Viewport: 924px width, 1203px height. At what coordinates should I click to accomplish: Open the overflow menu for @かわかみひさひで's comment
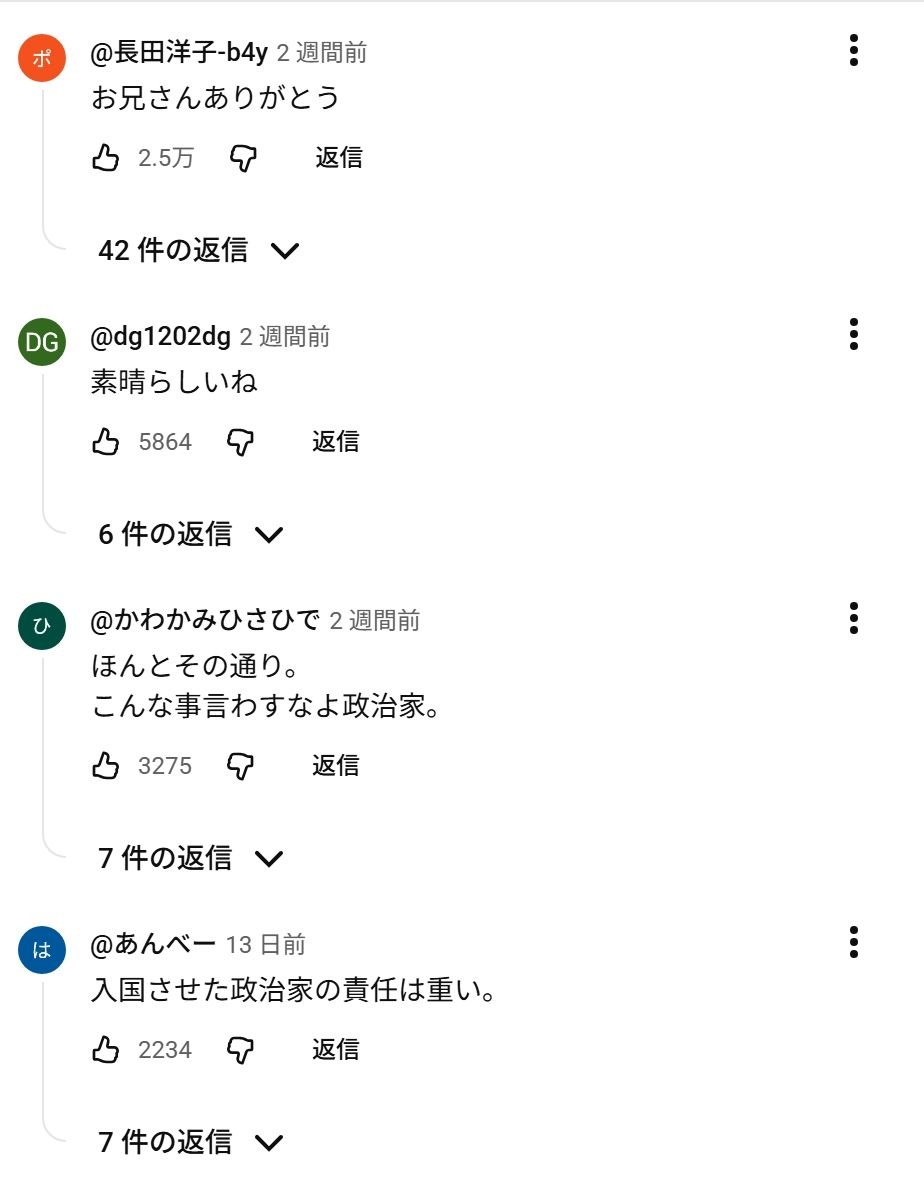pos(853,618)
